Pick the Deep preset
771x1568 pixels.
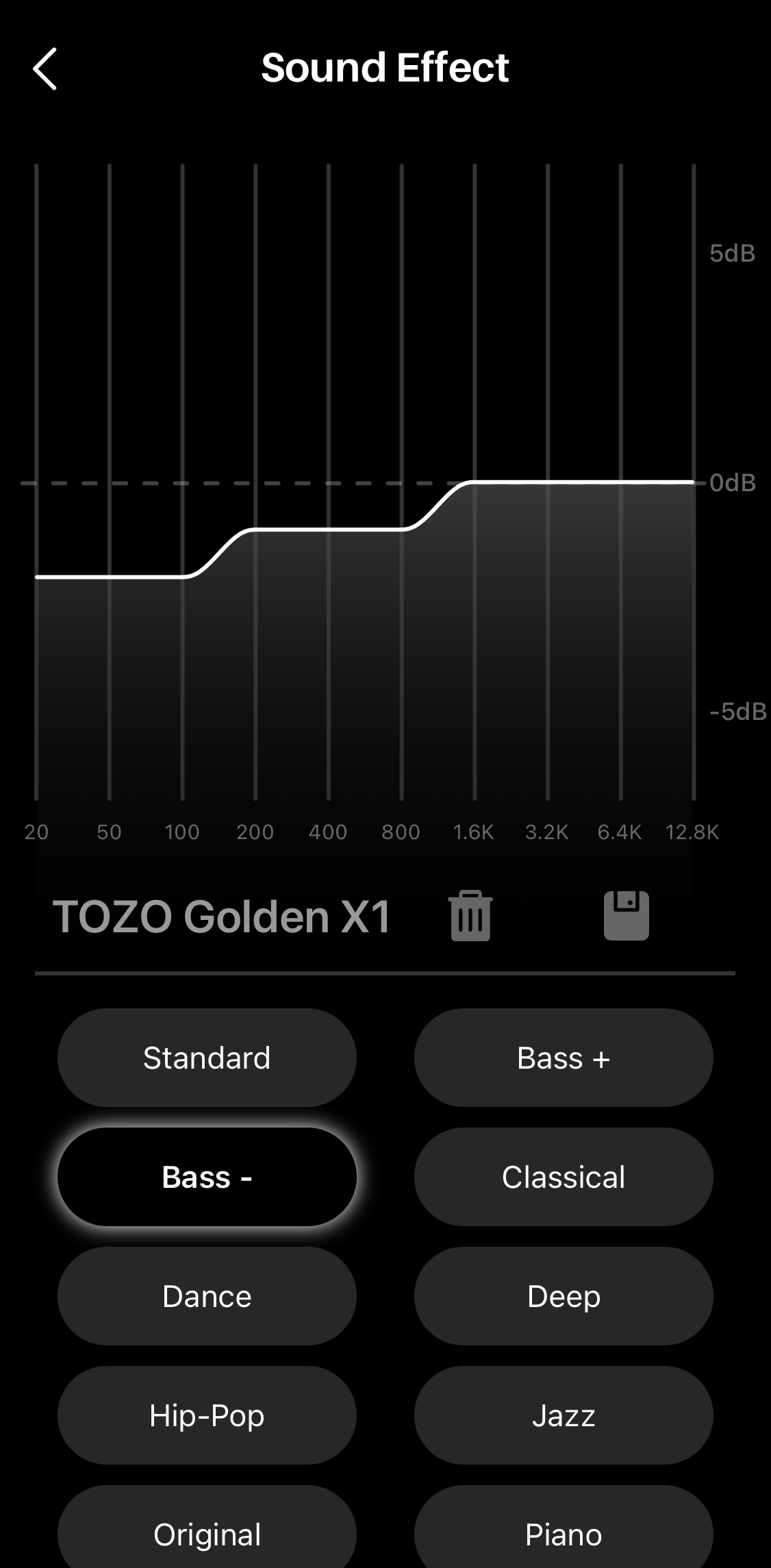coord(564,1296)
